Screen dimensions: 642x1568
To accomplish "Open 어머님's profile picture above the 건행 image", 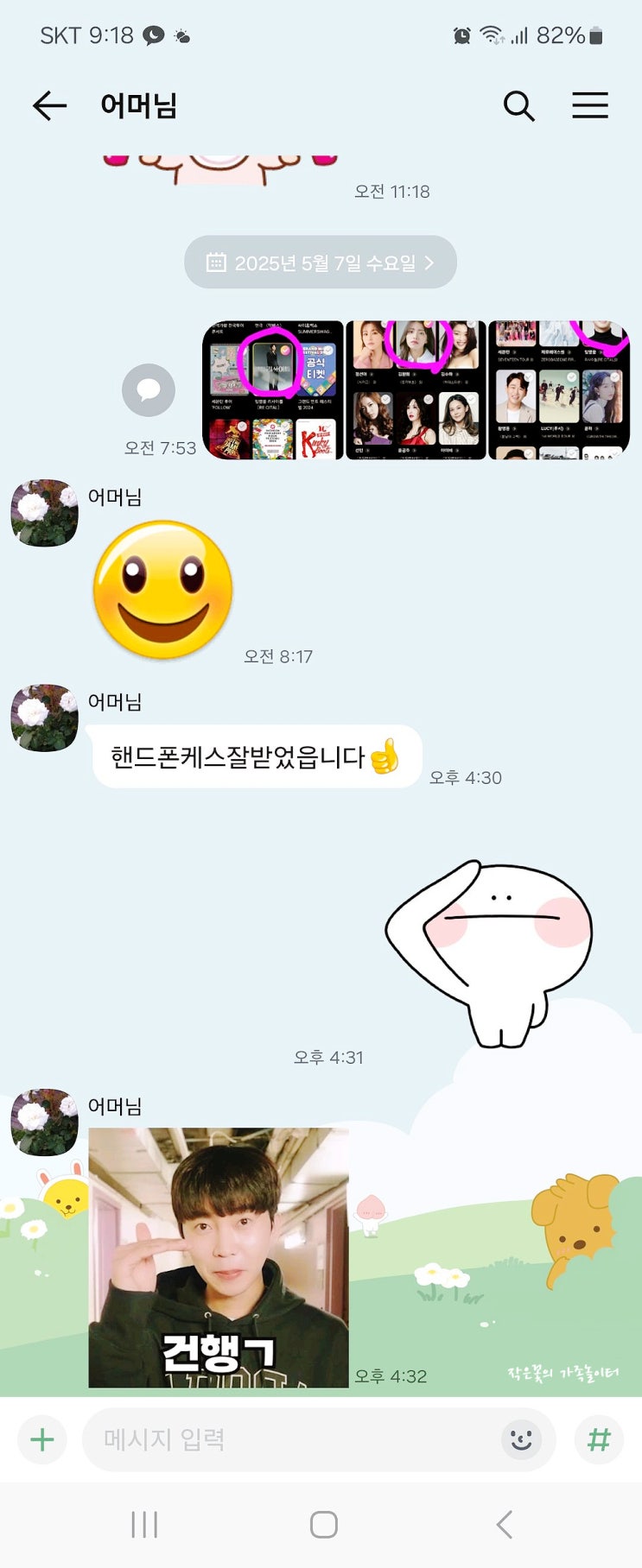I will click(x=44, y=1122).
